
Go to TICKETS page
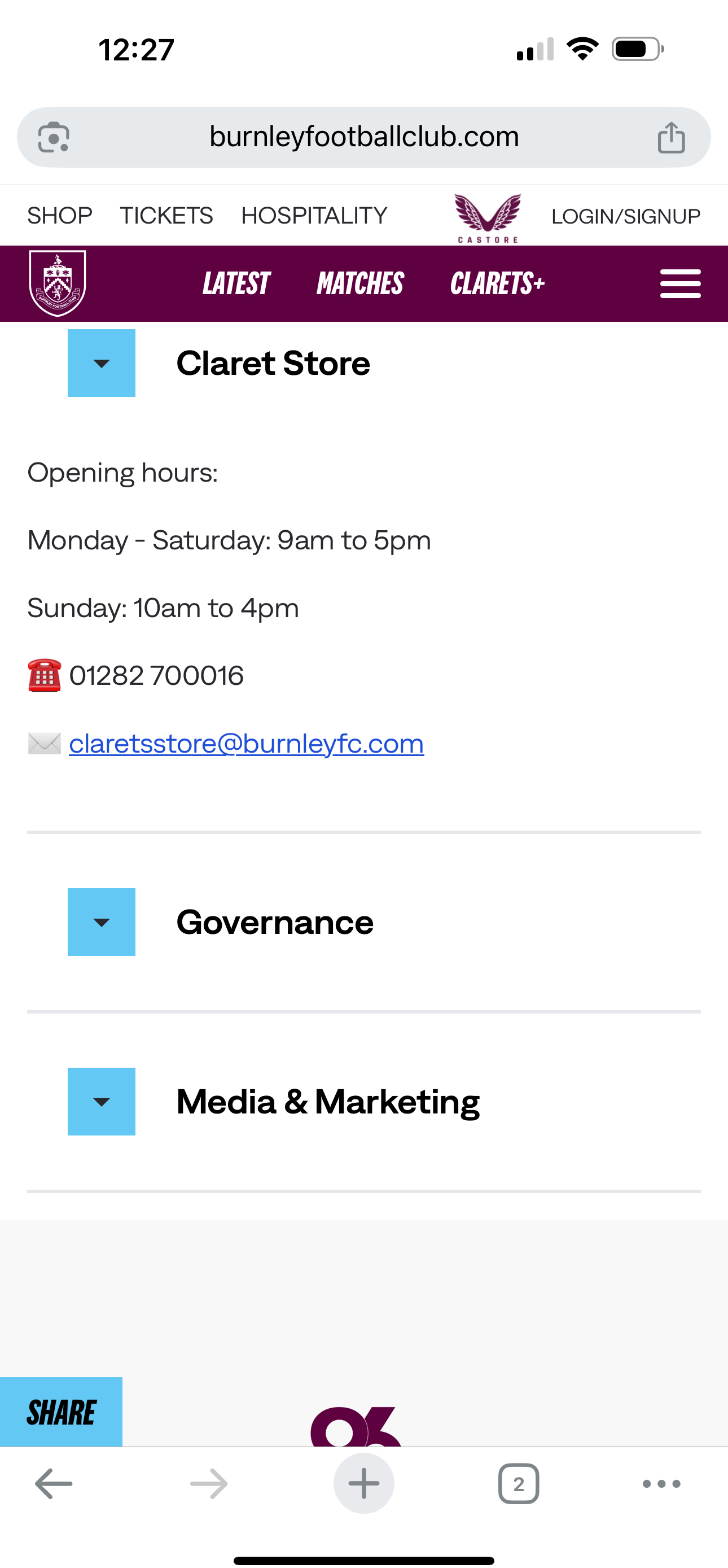point(166,216)
